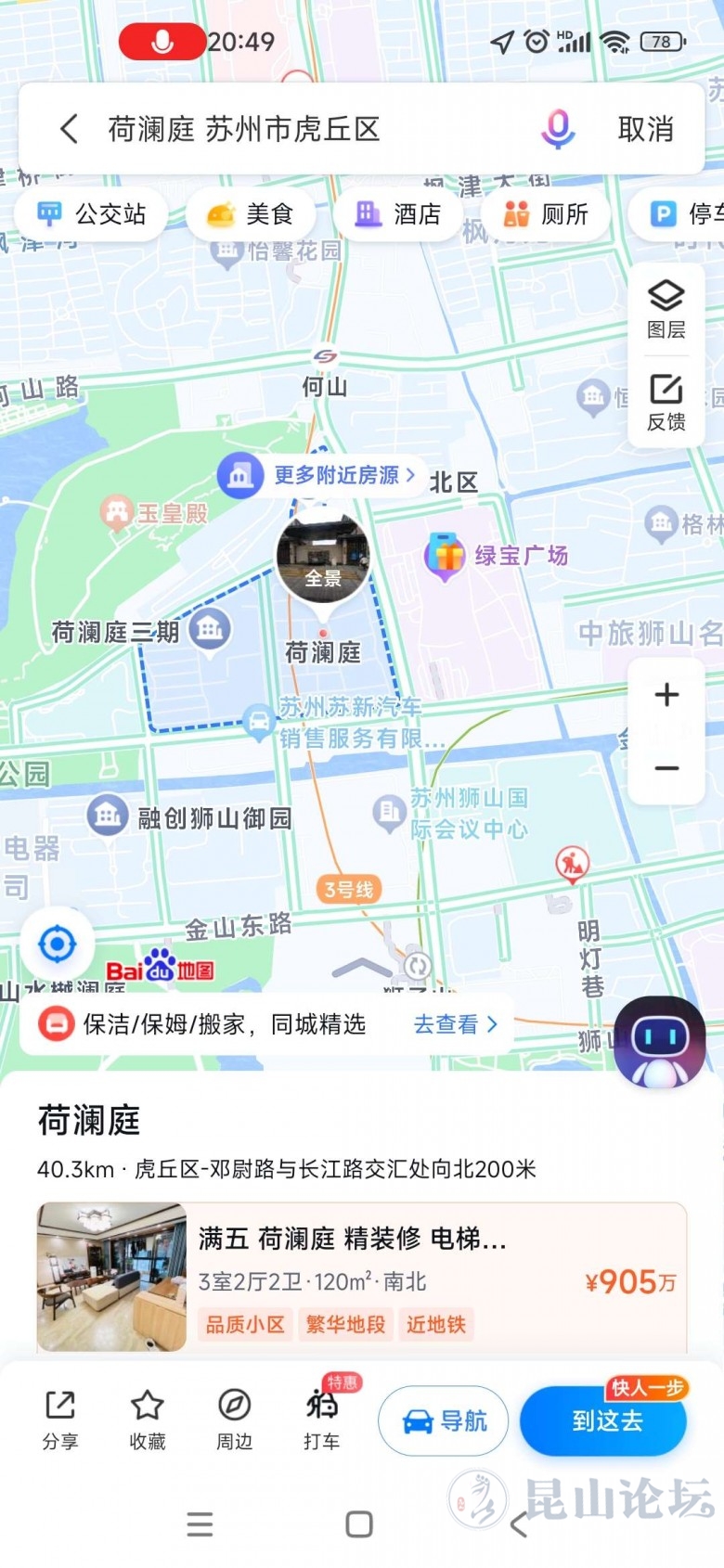Open the ¥905万 荷澜庭 listing card
The height and width of the screenshot is (1568, 724).
point(362,1277)
